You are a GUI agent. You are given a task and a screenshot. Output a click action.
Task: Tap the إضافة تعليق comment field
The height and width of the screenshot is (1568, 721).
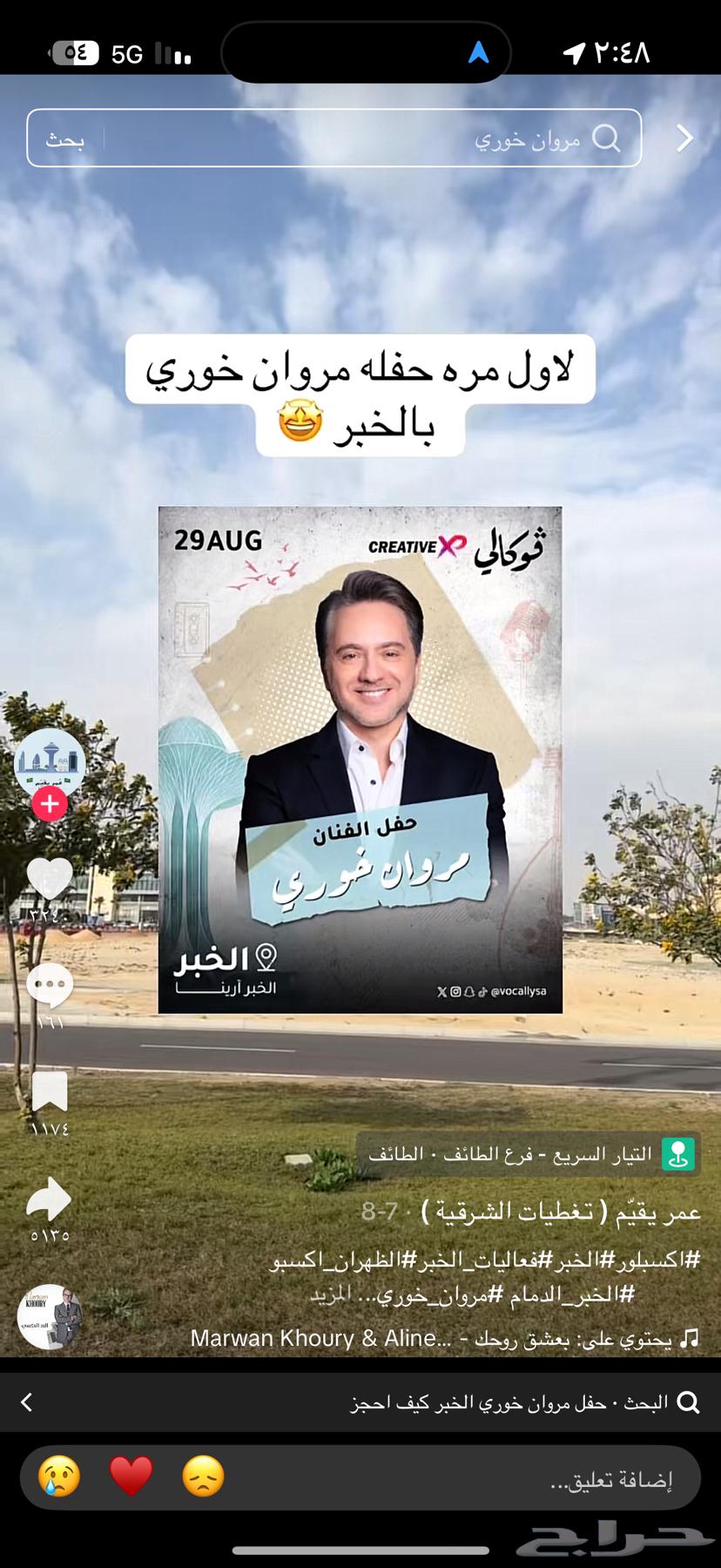click(x=522, y=1480)
